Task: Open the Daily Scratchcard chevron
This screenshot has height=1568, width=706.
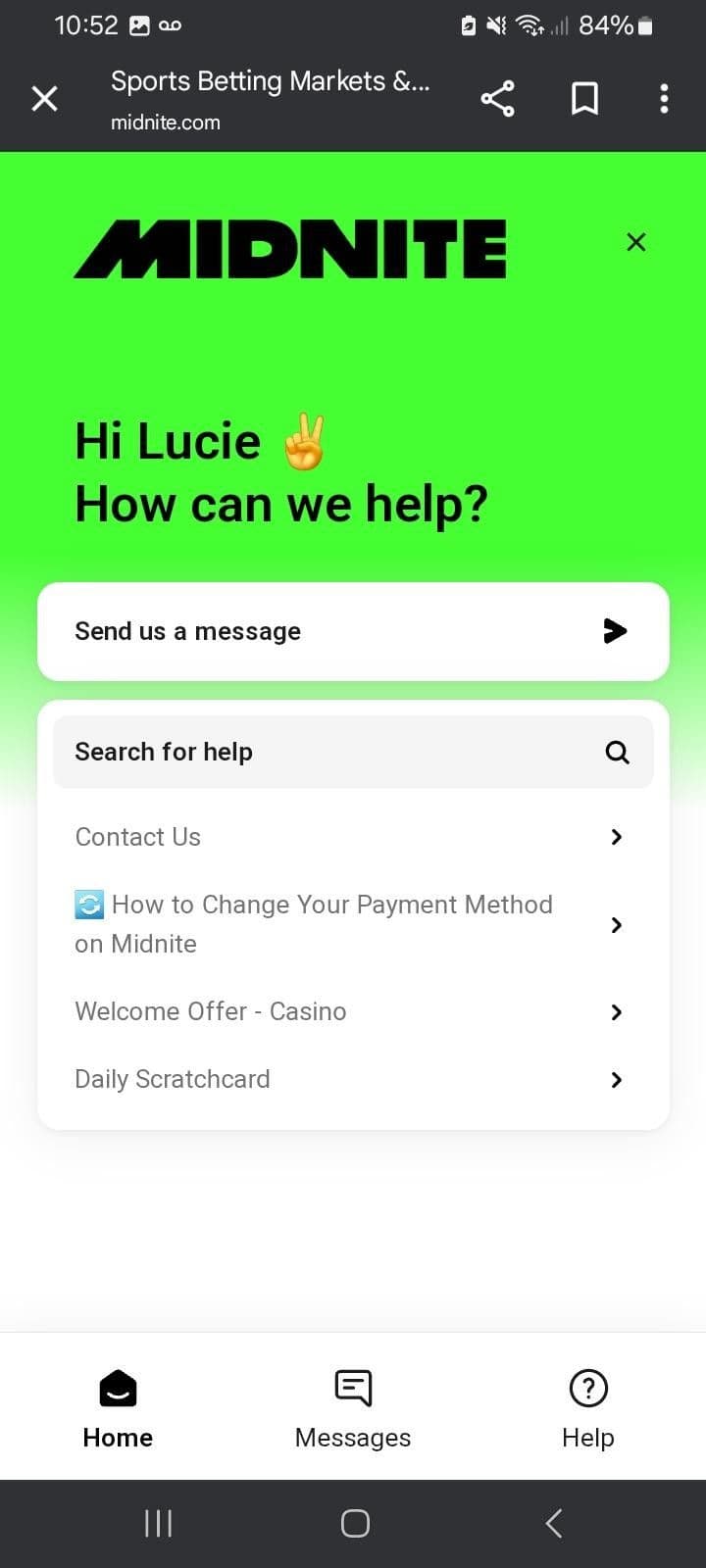Action: click(x=616, y=1079)
